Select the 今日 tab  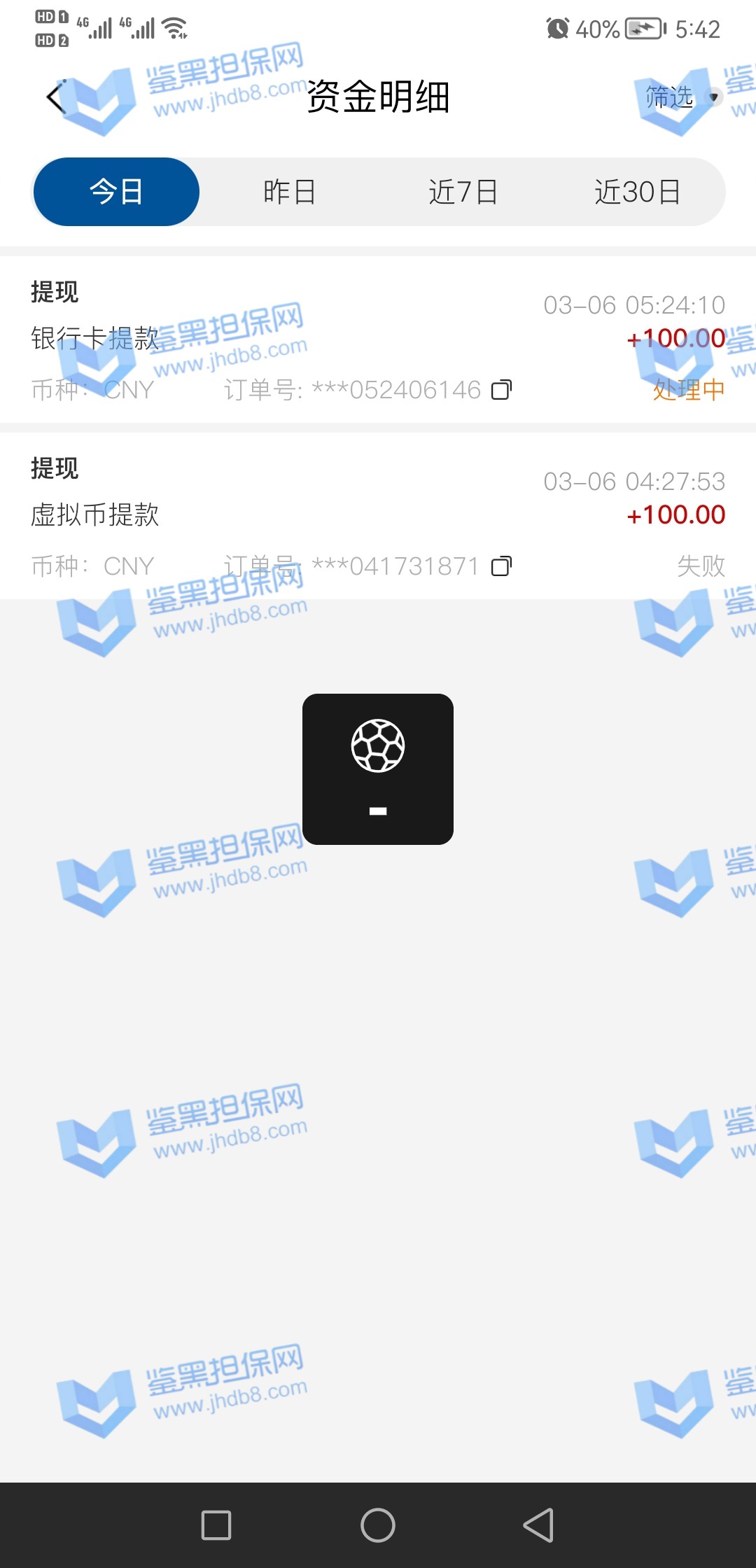point(116,192)
